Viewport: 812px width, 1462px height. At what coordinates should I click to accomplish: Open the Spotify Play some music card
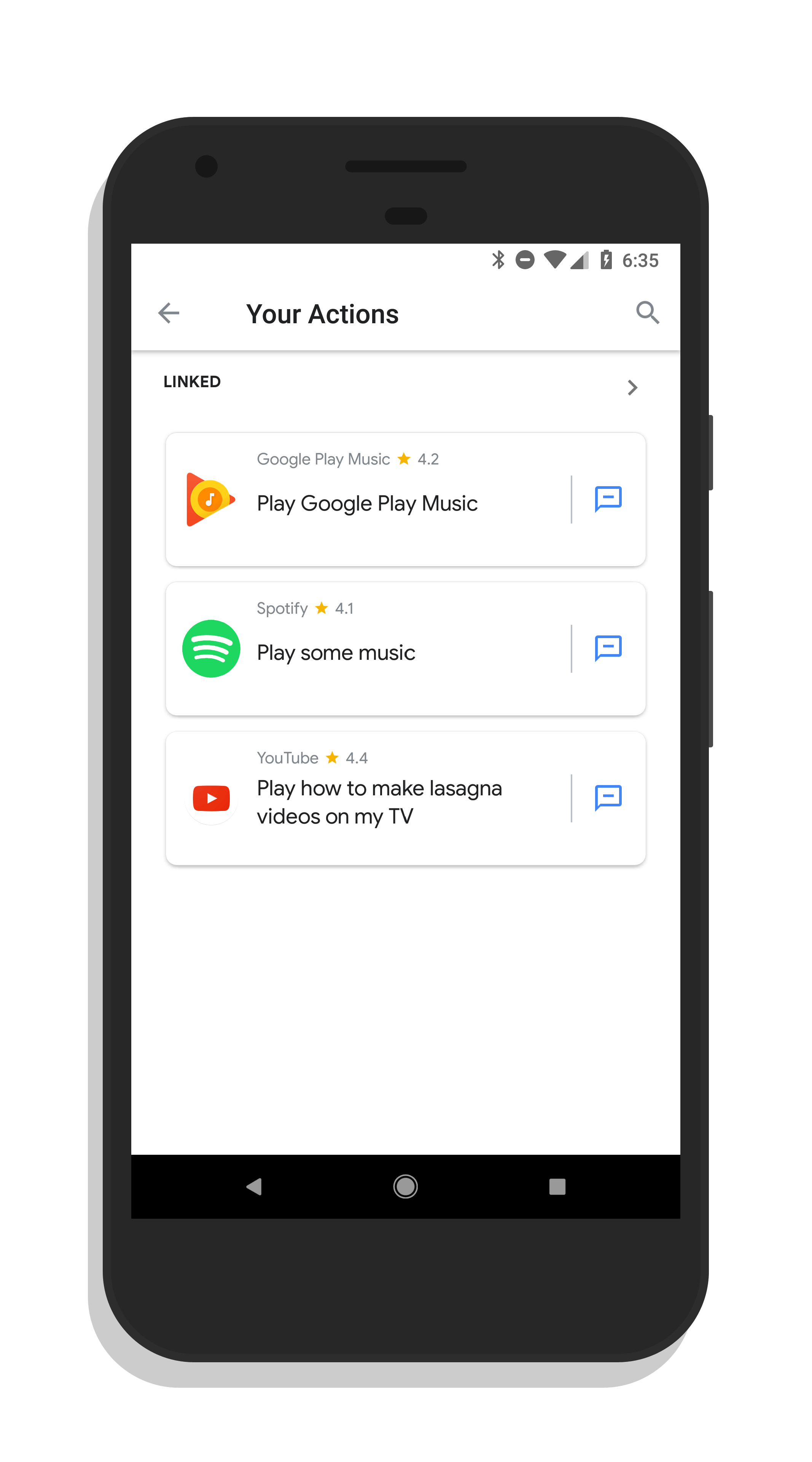[406, 649]
